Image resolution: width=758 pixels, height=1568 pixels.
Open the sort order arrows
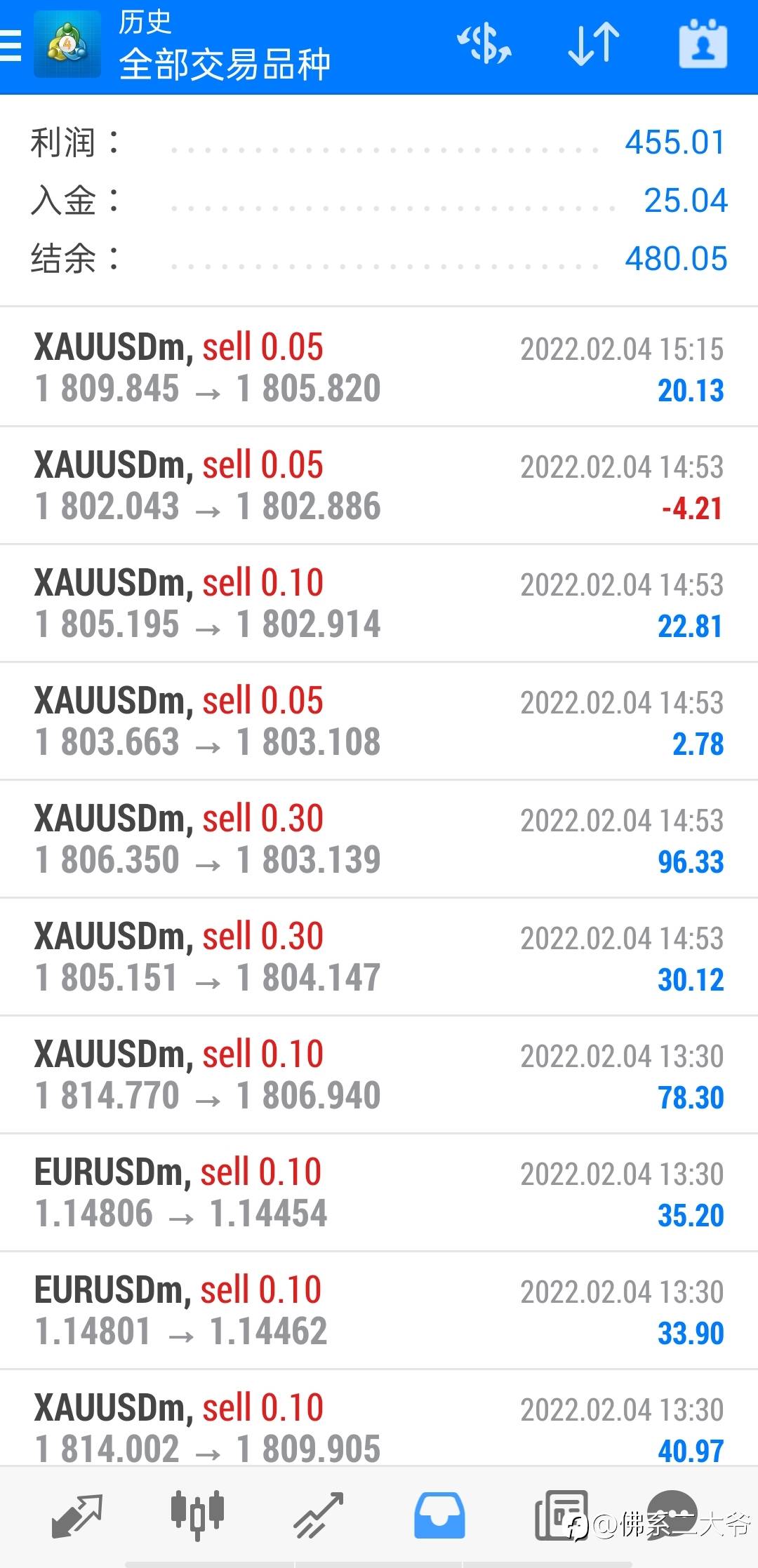[x=593, y=44]
